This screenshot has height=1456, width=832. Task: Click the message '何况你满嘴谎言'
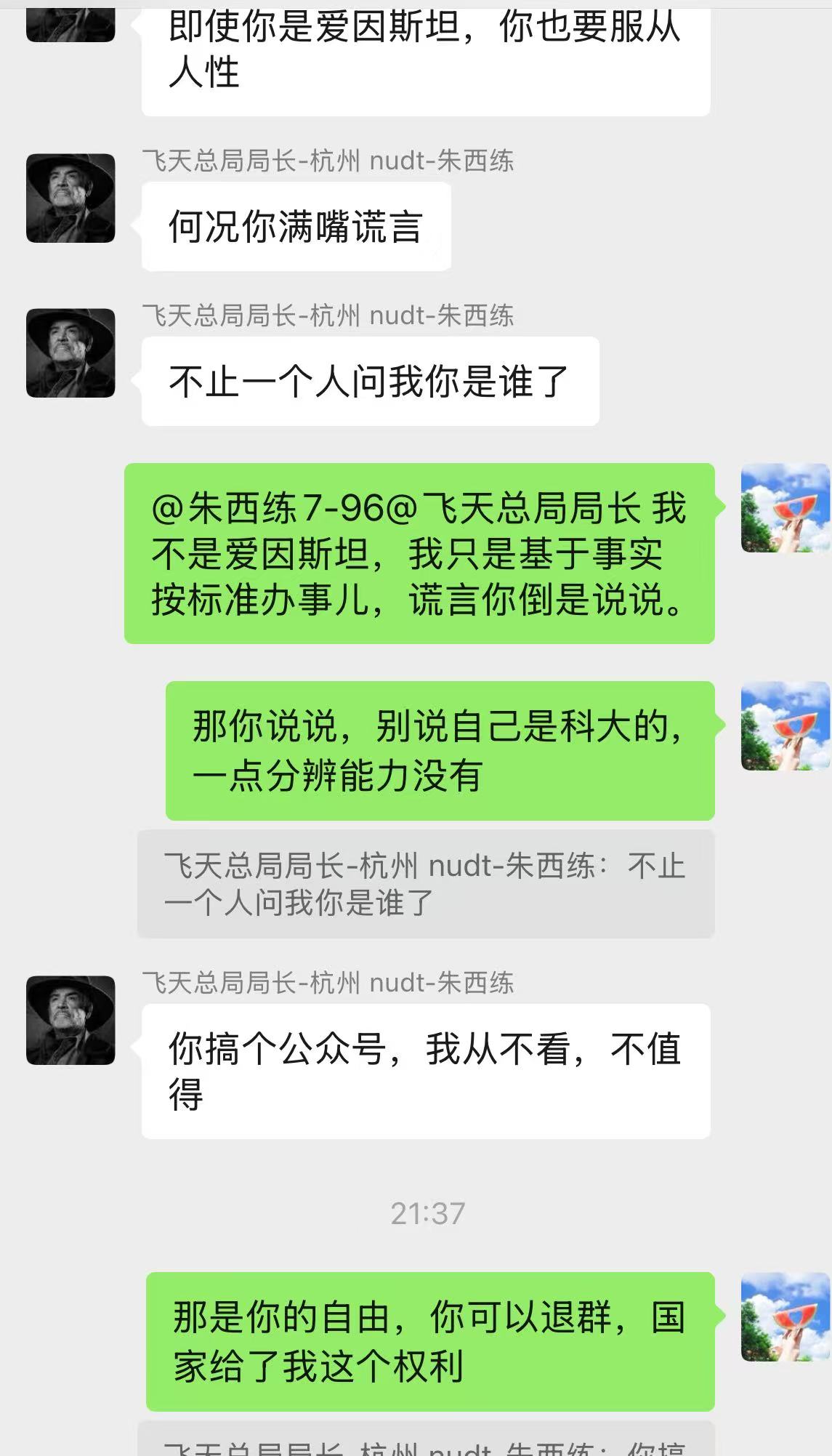295,226
